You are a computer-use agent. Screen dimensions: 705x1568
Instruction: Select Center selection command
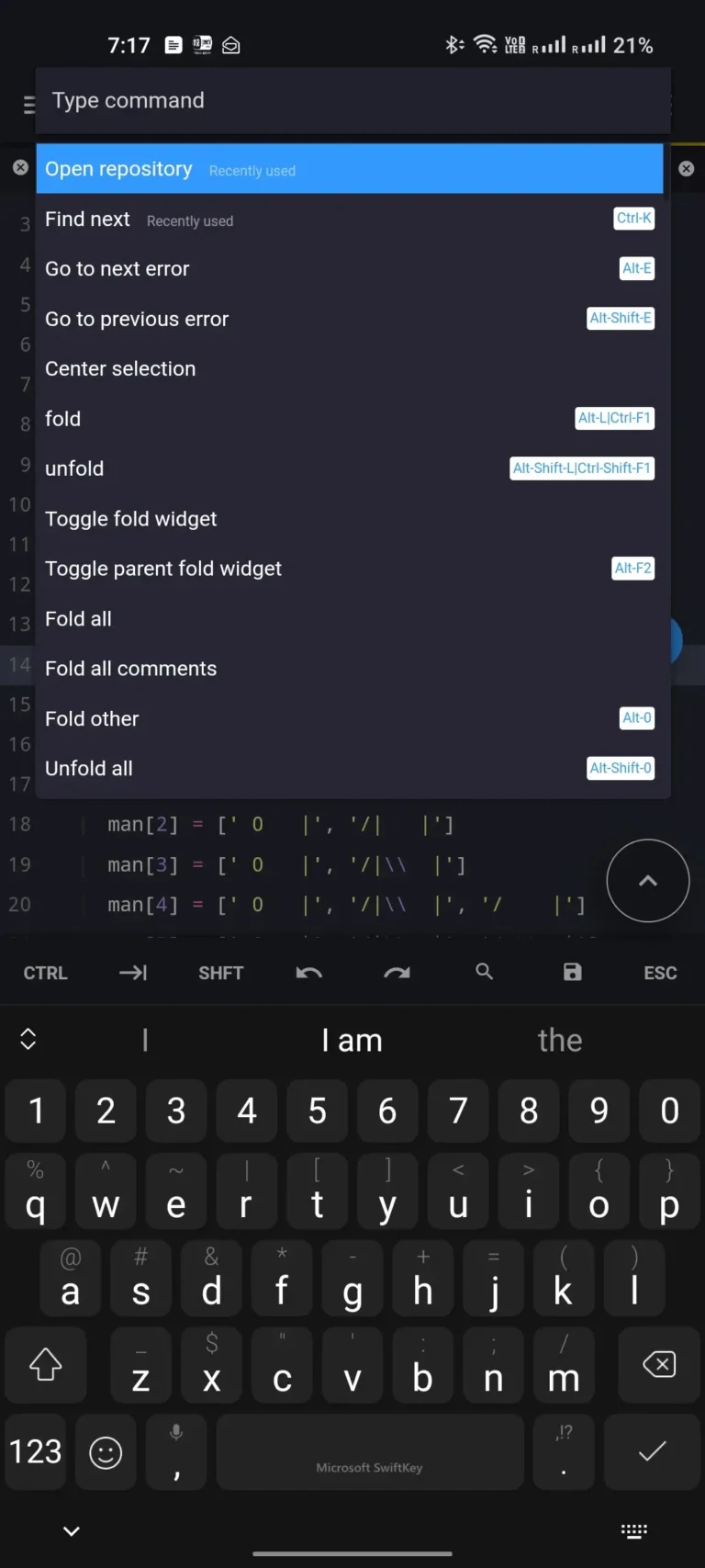click(x=349, y=369)
